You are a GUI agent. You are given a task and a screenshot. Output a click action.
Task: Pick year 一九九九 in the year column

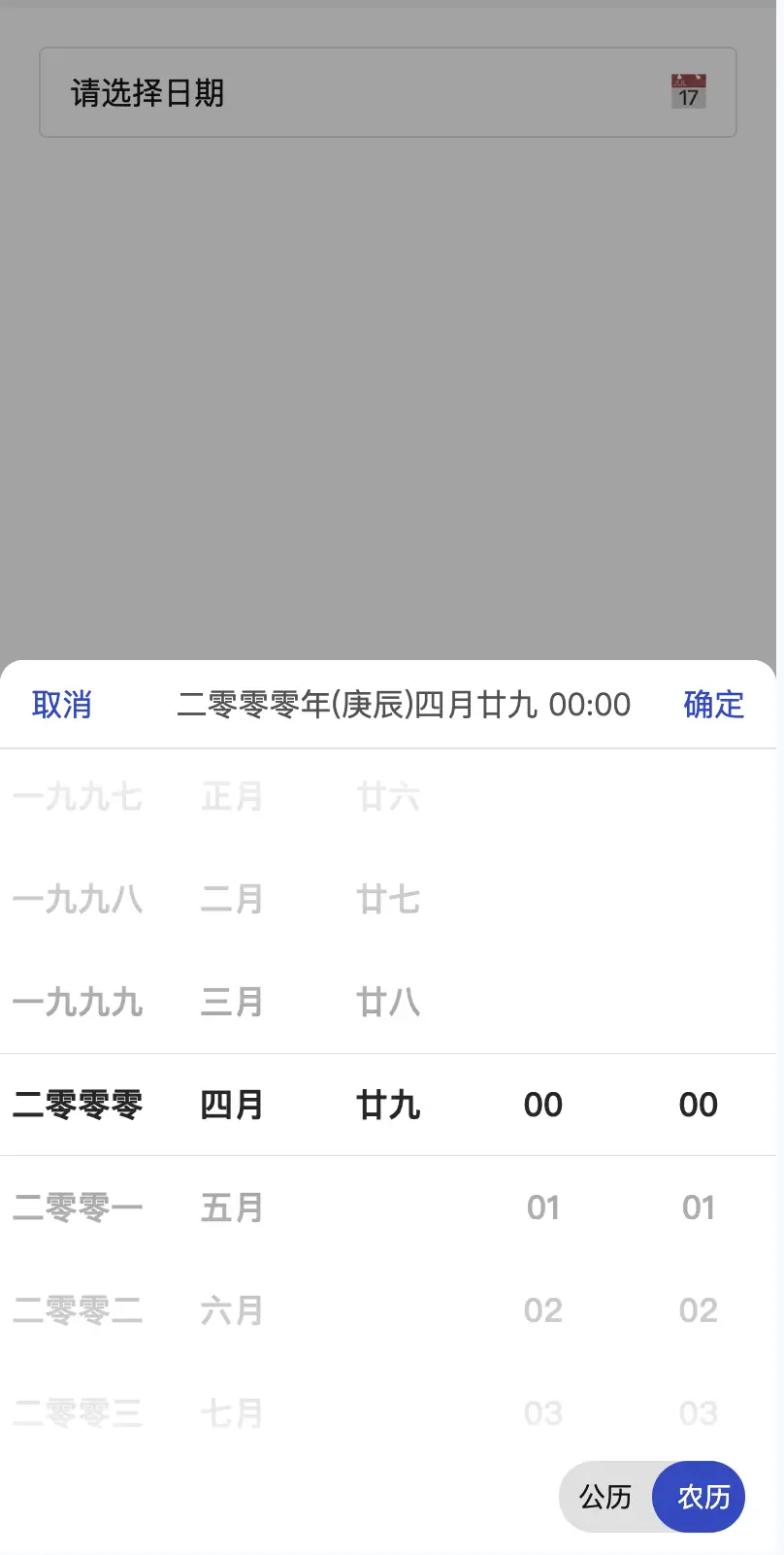pyautogui.click(x=78, y=1002)
